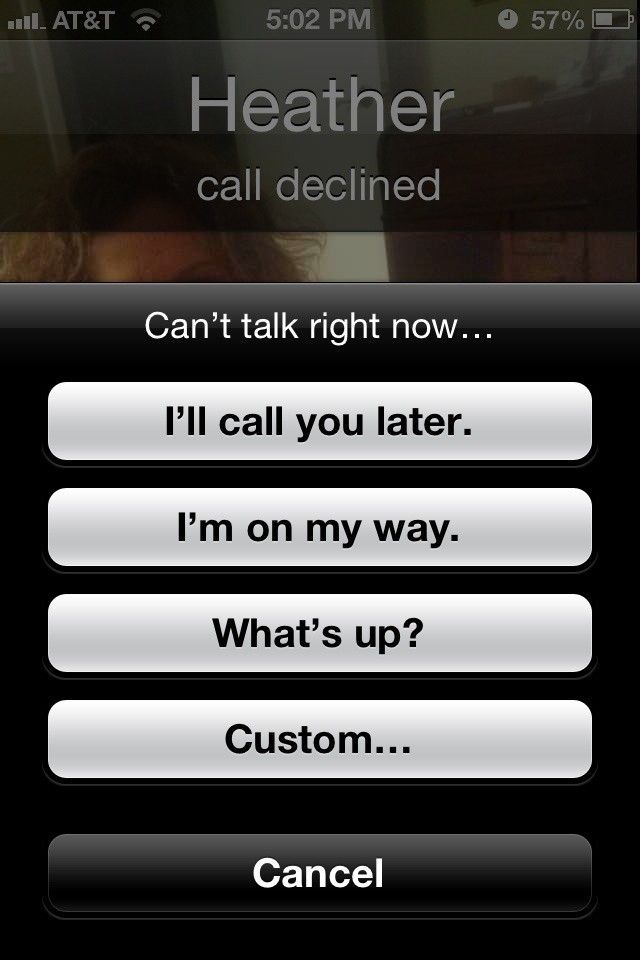This screenshot has height=960, width=640.
Task: Cancel the reply-with-message sheet
Action: 319,872
